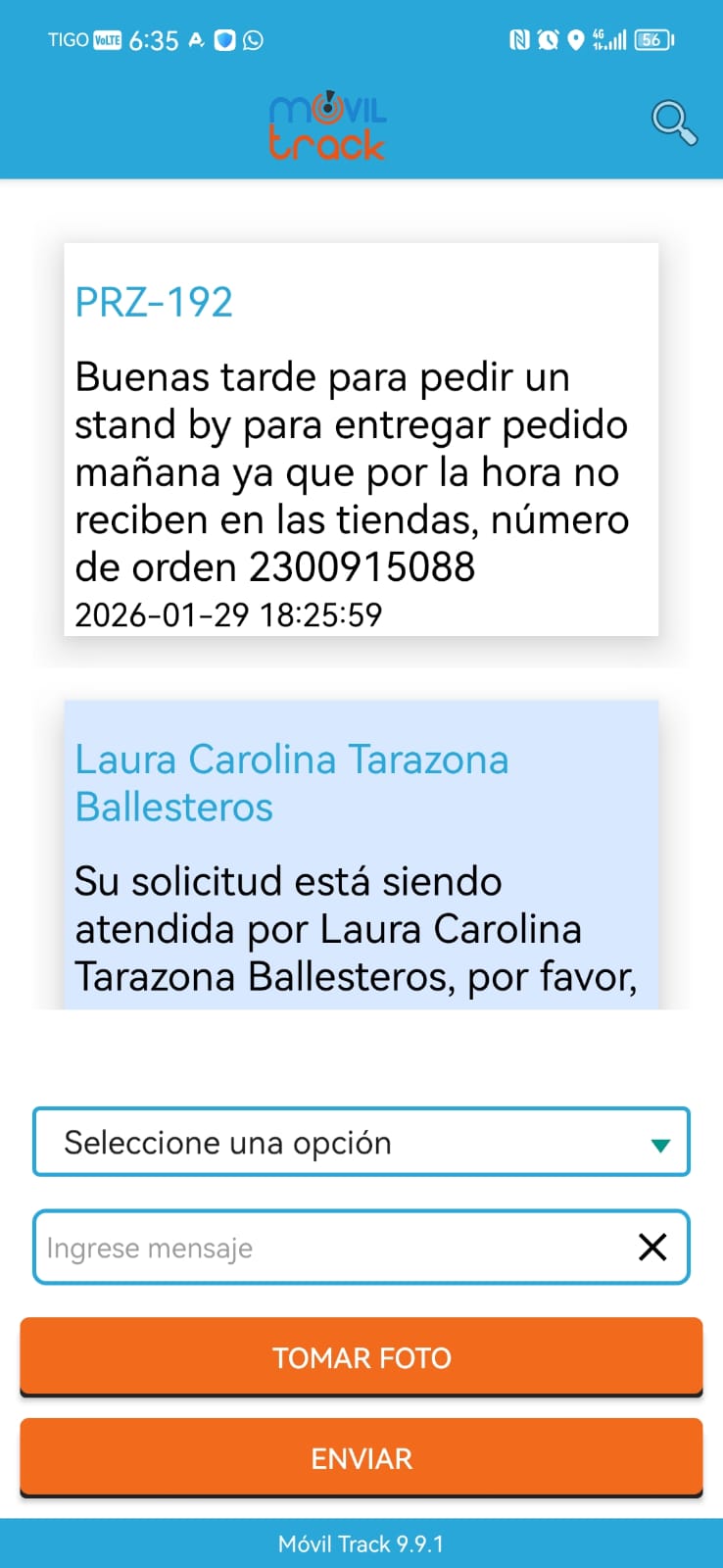The image size is (723, 1568).
Task: Tap the TOMAR FOTO button
Action: [x=361, y=1357]
